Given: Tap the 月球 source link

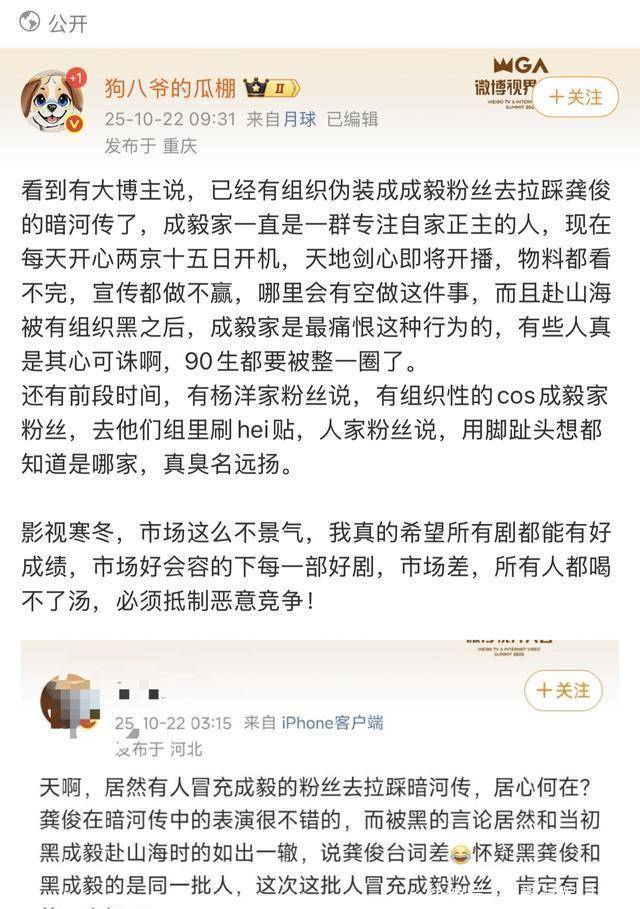Looking at the screenshot, I should pyautogui.click(x=300, y=119).
